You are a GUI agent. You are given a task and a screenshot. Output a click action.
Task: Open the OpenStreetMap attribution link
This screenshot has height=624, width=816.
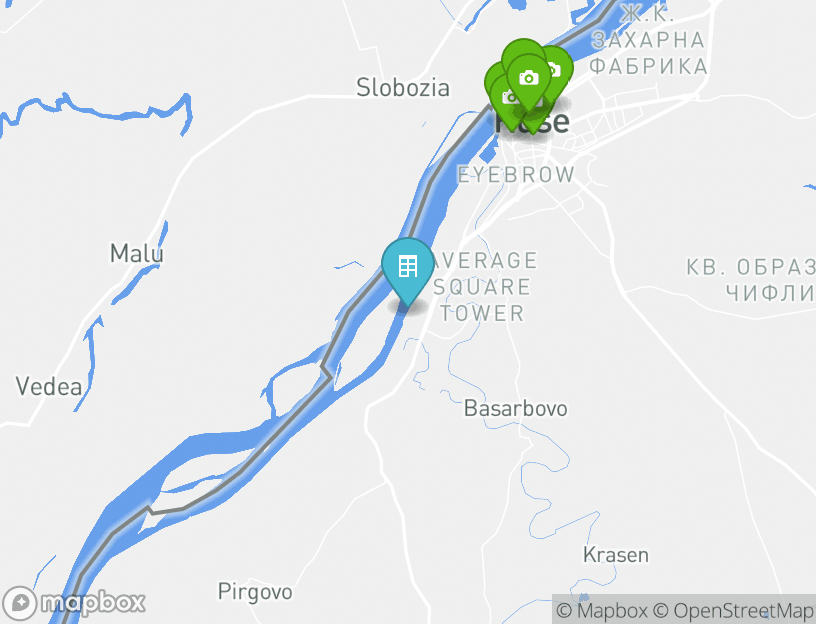click(x=734, y=611)
